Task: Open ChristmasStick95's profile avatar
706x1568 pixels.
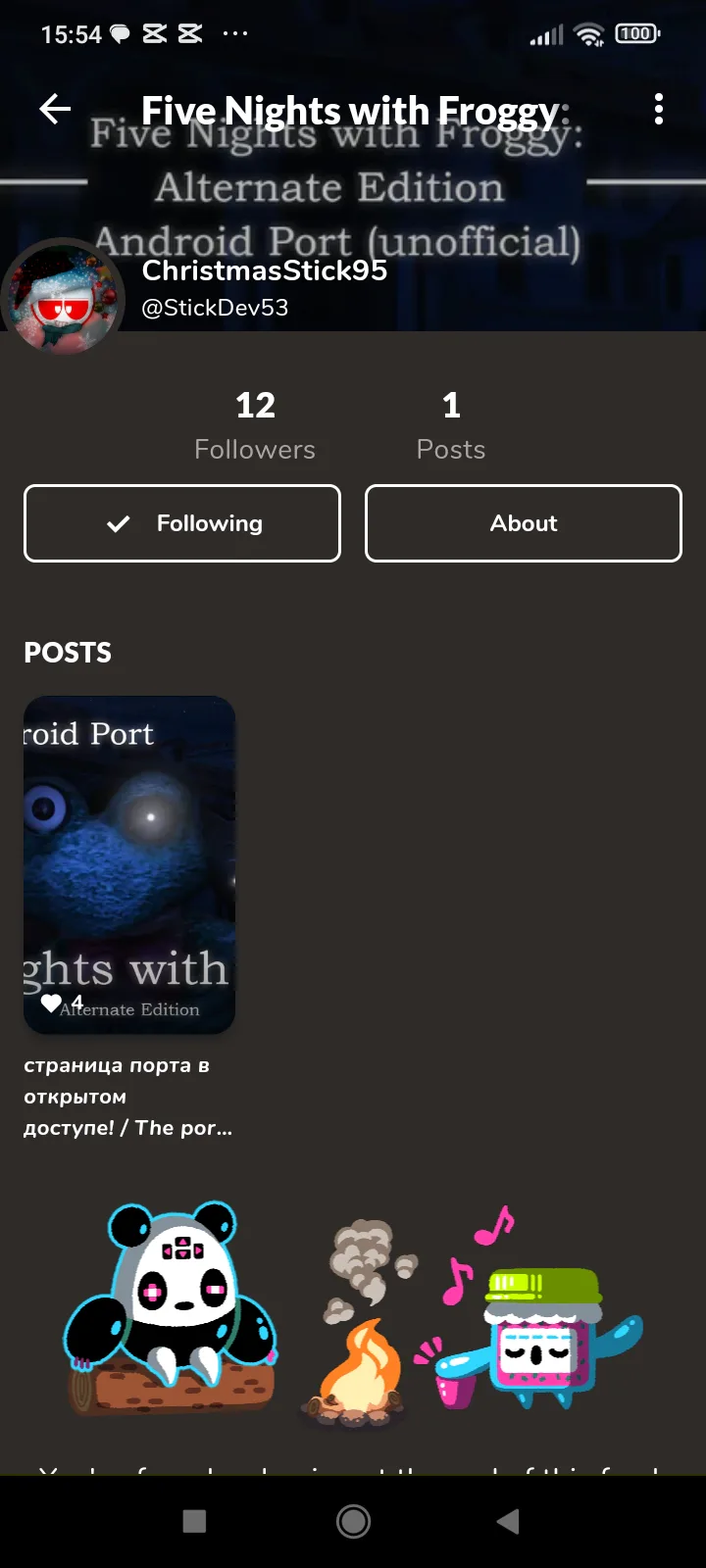Action: pos(64,297)
